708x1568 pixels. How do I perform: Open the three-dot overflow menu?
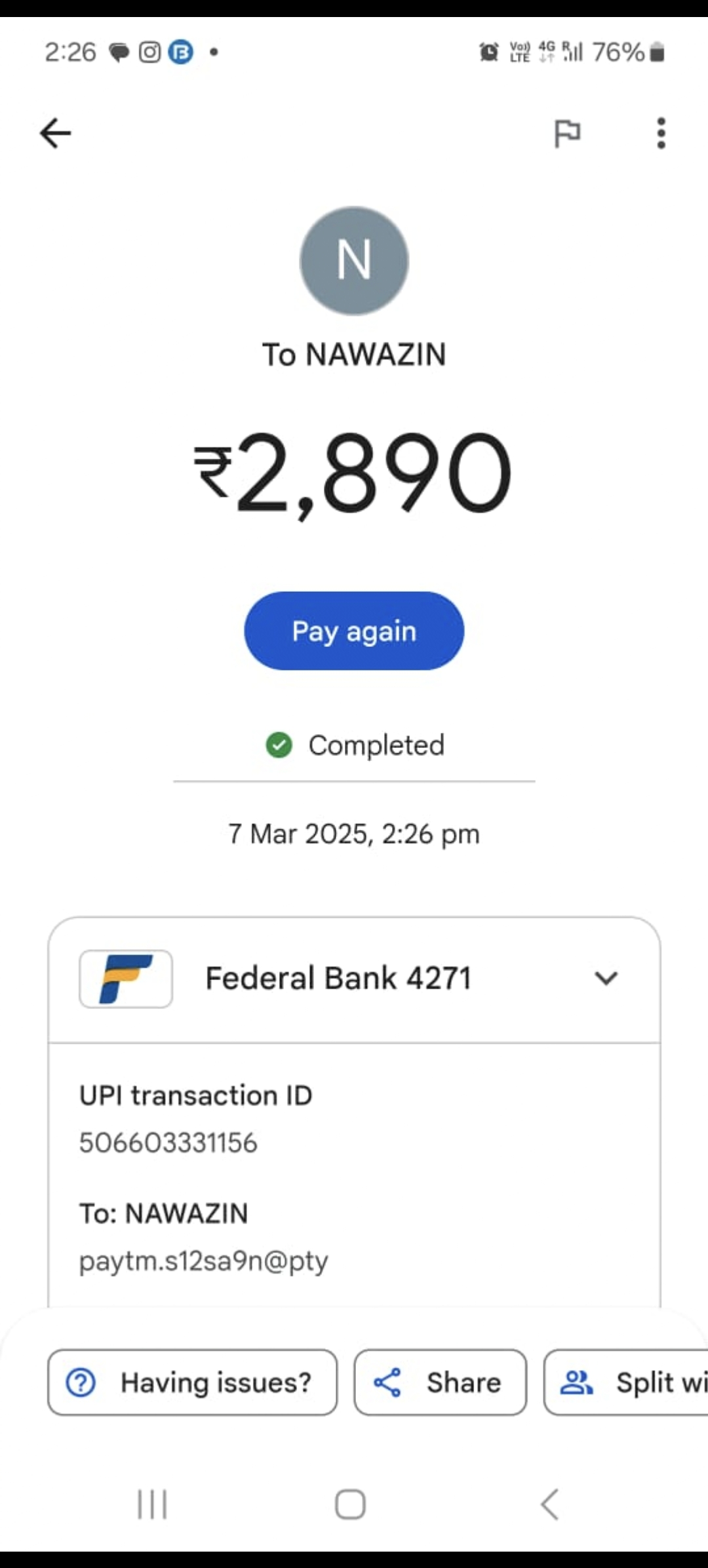661,134
